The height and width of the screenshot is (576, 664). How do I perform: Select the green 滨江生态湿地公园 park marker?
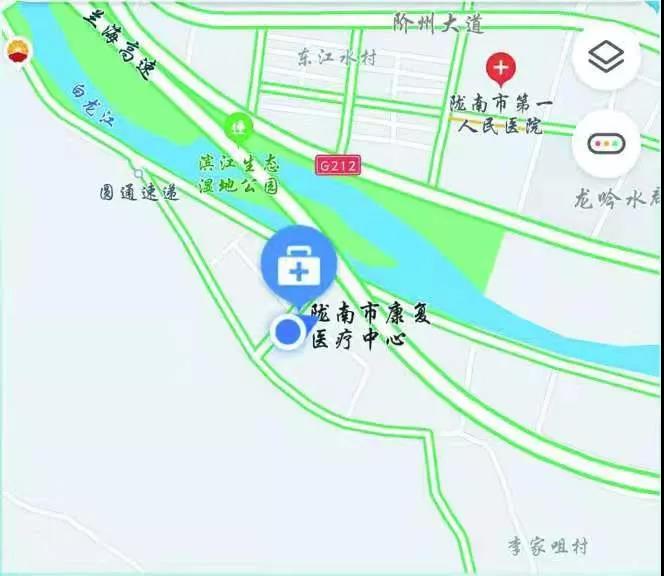point(238,127)
